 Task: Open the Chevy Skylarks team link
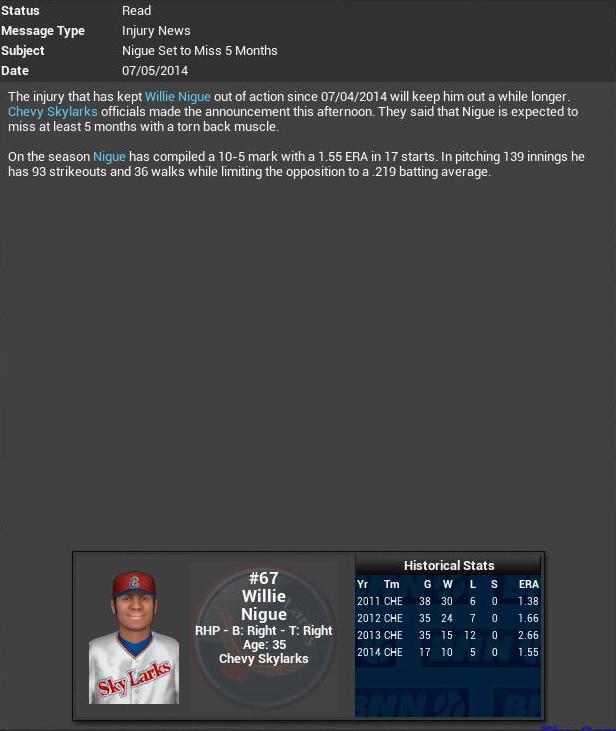coord(52,112)
